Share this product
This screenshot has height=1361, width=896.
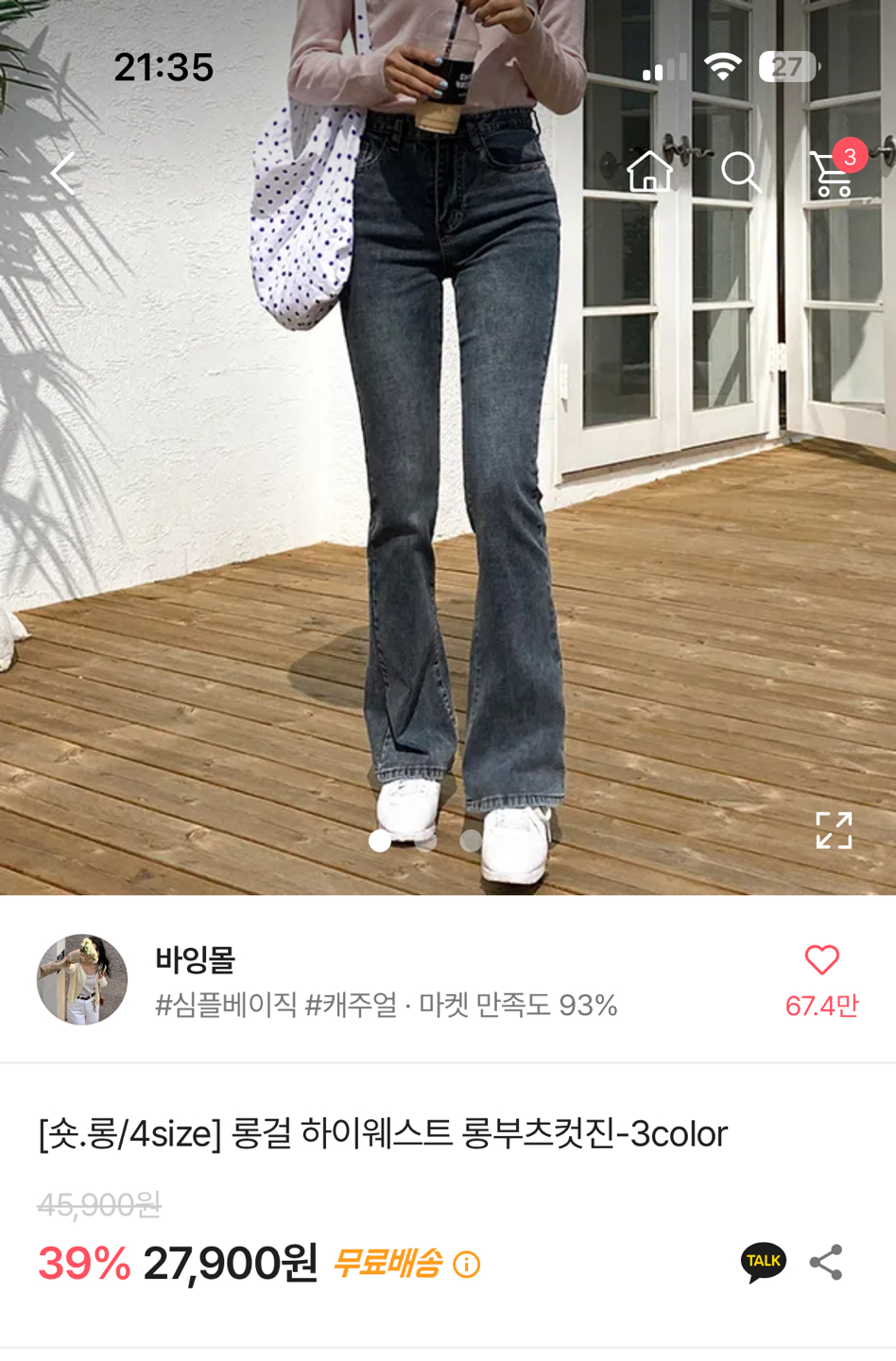tap(826, 1262)
